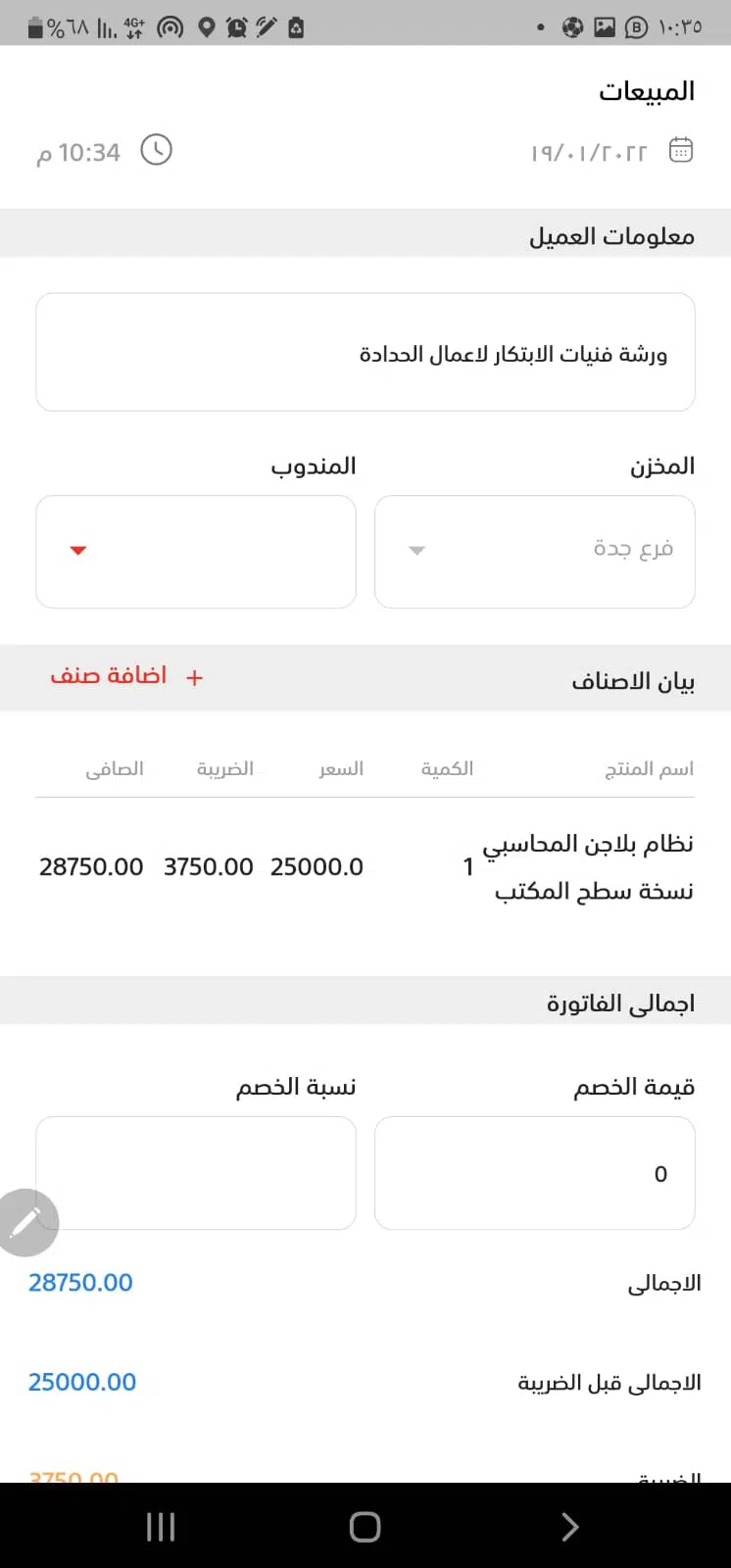Open the نظام بلاجن المحاسبي item row

(x=365, y=866)
